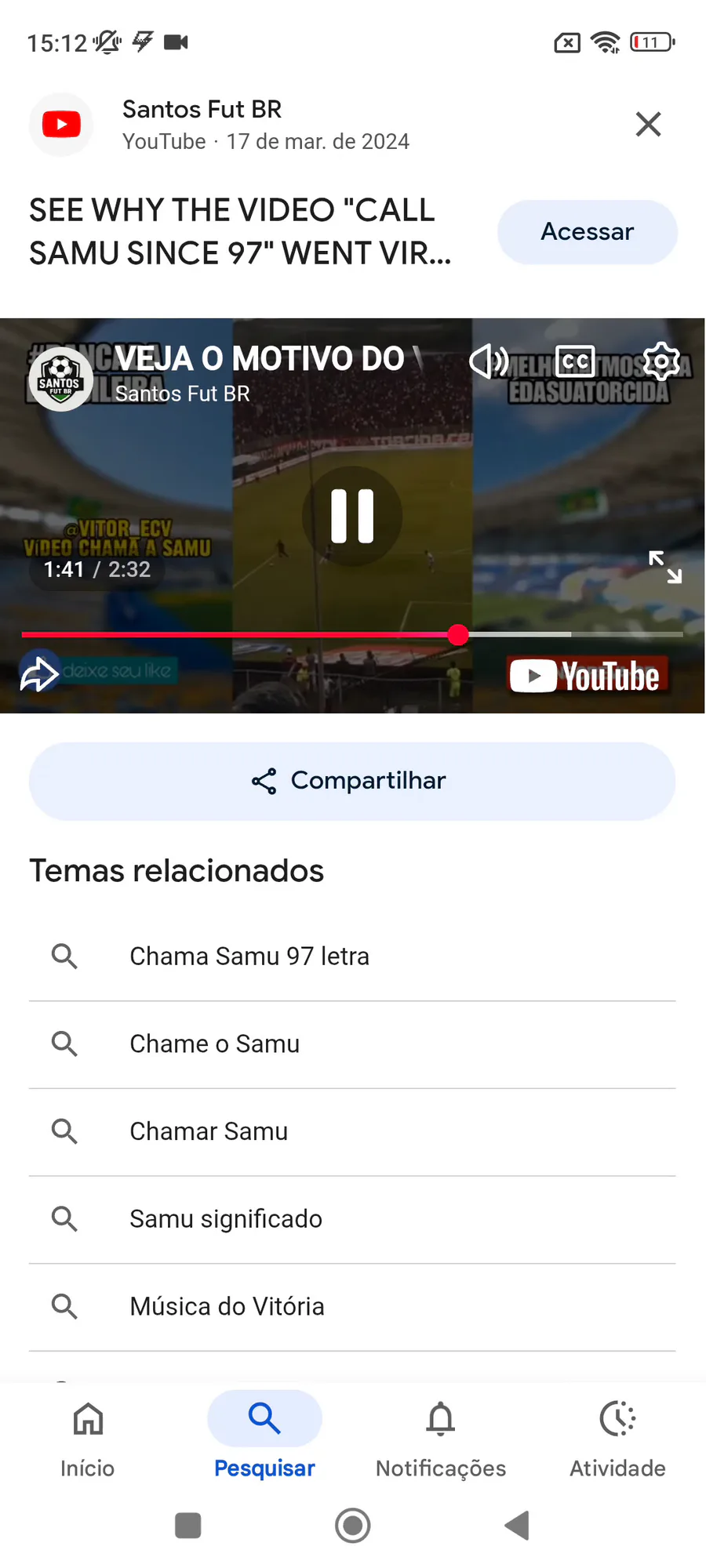Open video settings gear

pyautogui.click(x=661, y=361)
